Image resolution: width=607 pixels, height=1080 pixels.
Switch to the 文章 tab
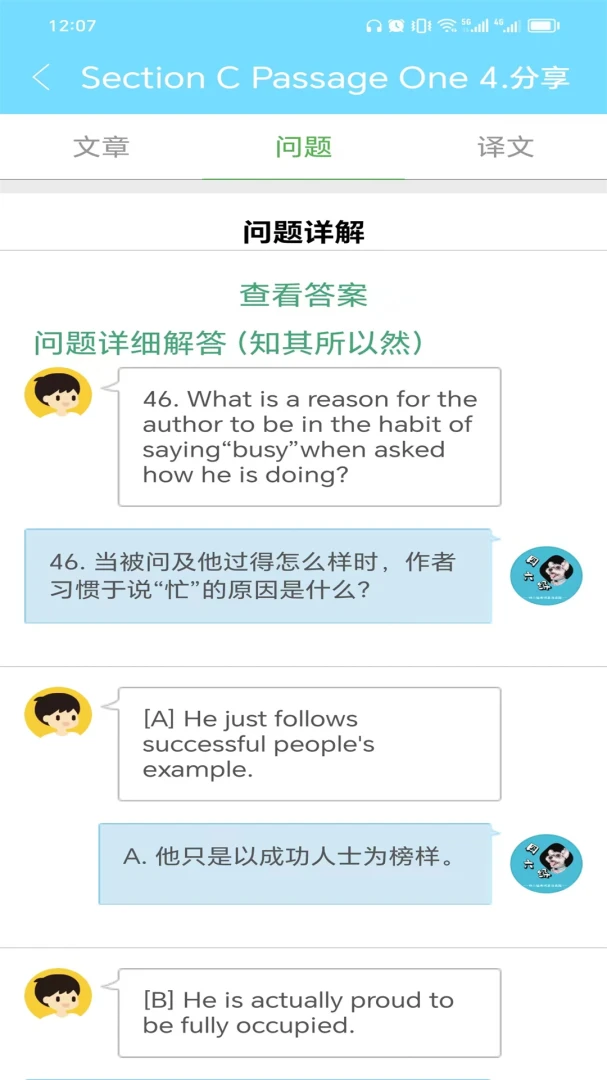[x=101, y=147]
